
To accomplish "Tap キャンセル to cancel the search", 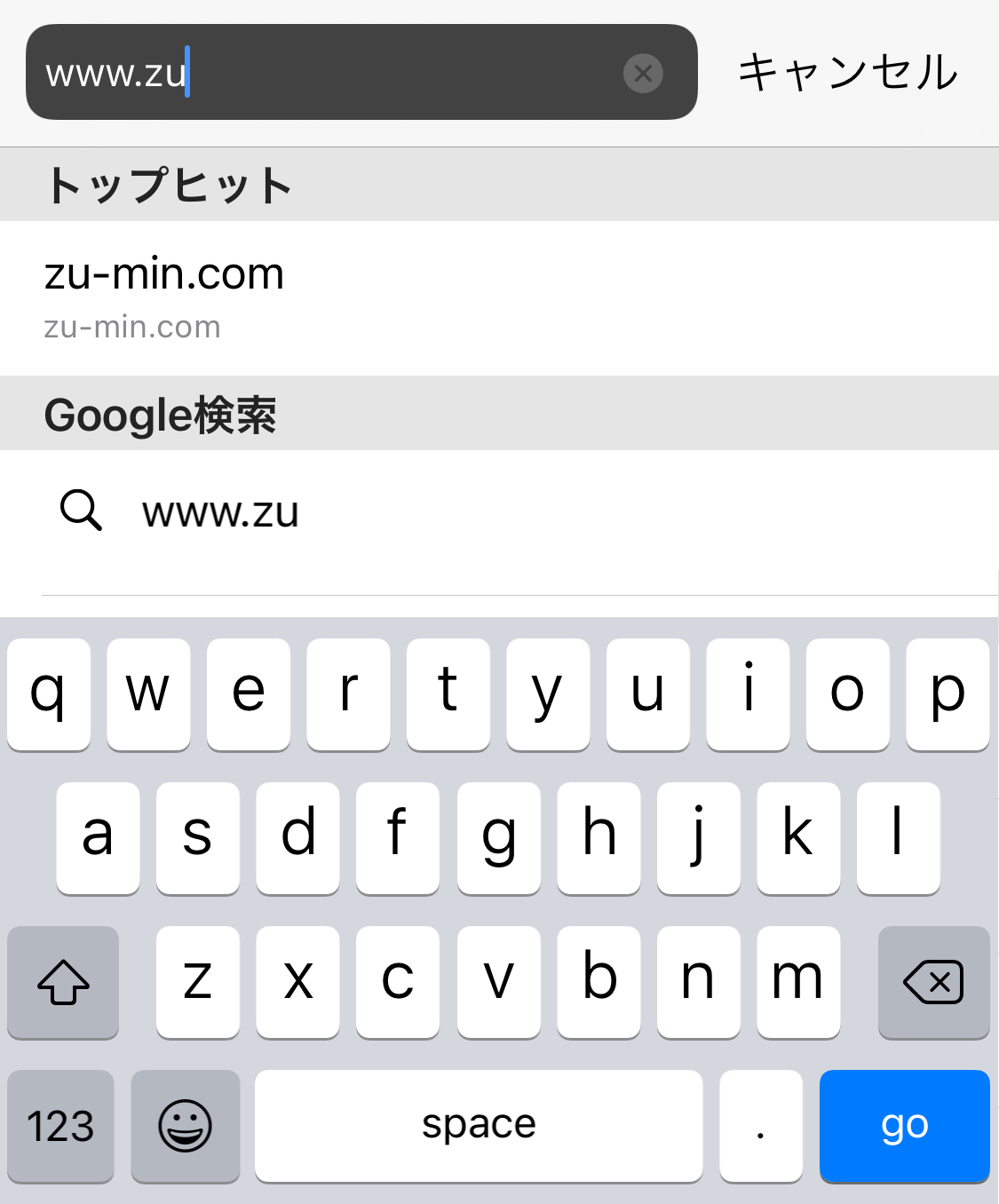I will [848, 72].
